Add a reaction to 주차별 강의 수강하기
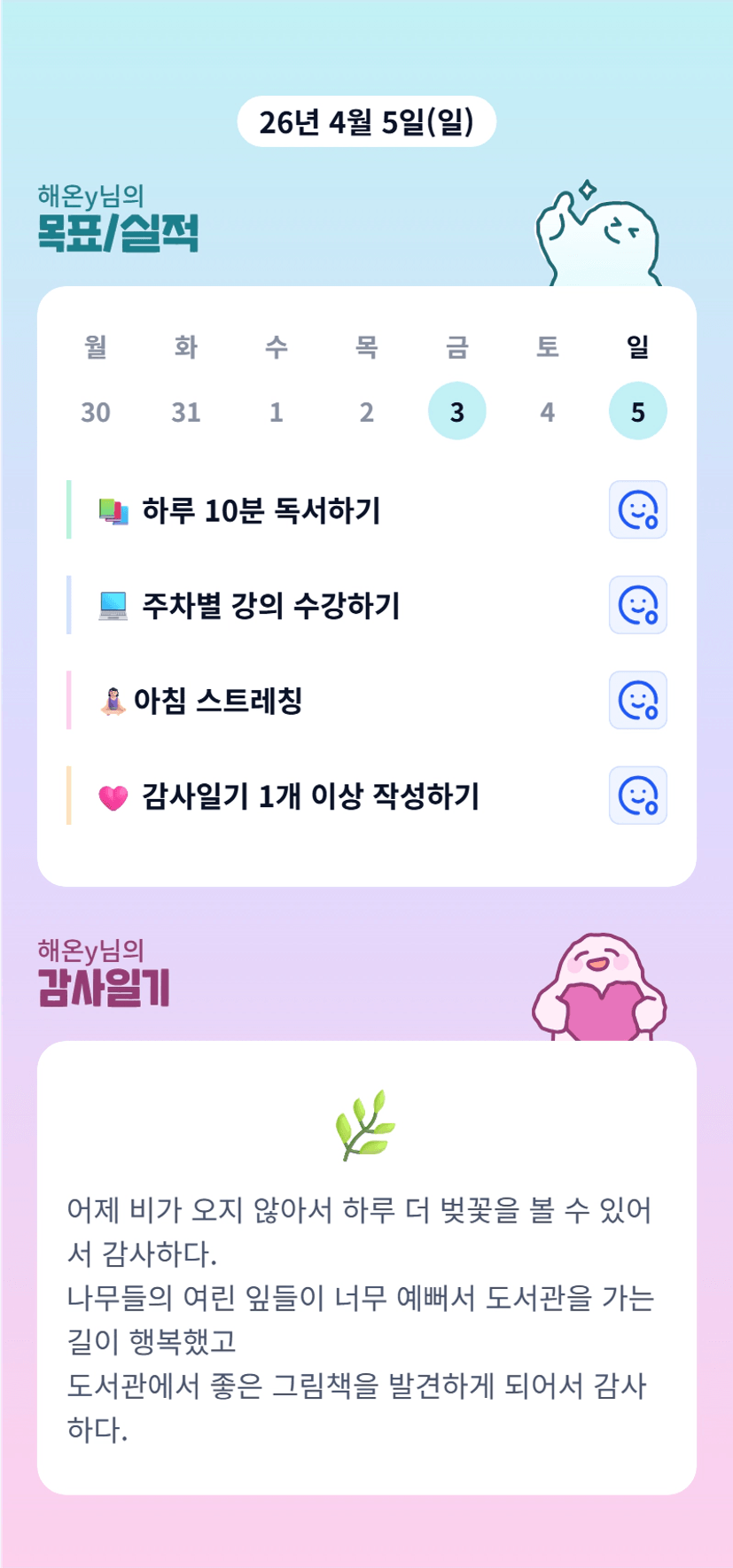This screenshot has width=733, height=1568. [x=637, y=605]
